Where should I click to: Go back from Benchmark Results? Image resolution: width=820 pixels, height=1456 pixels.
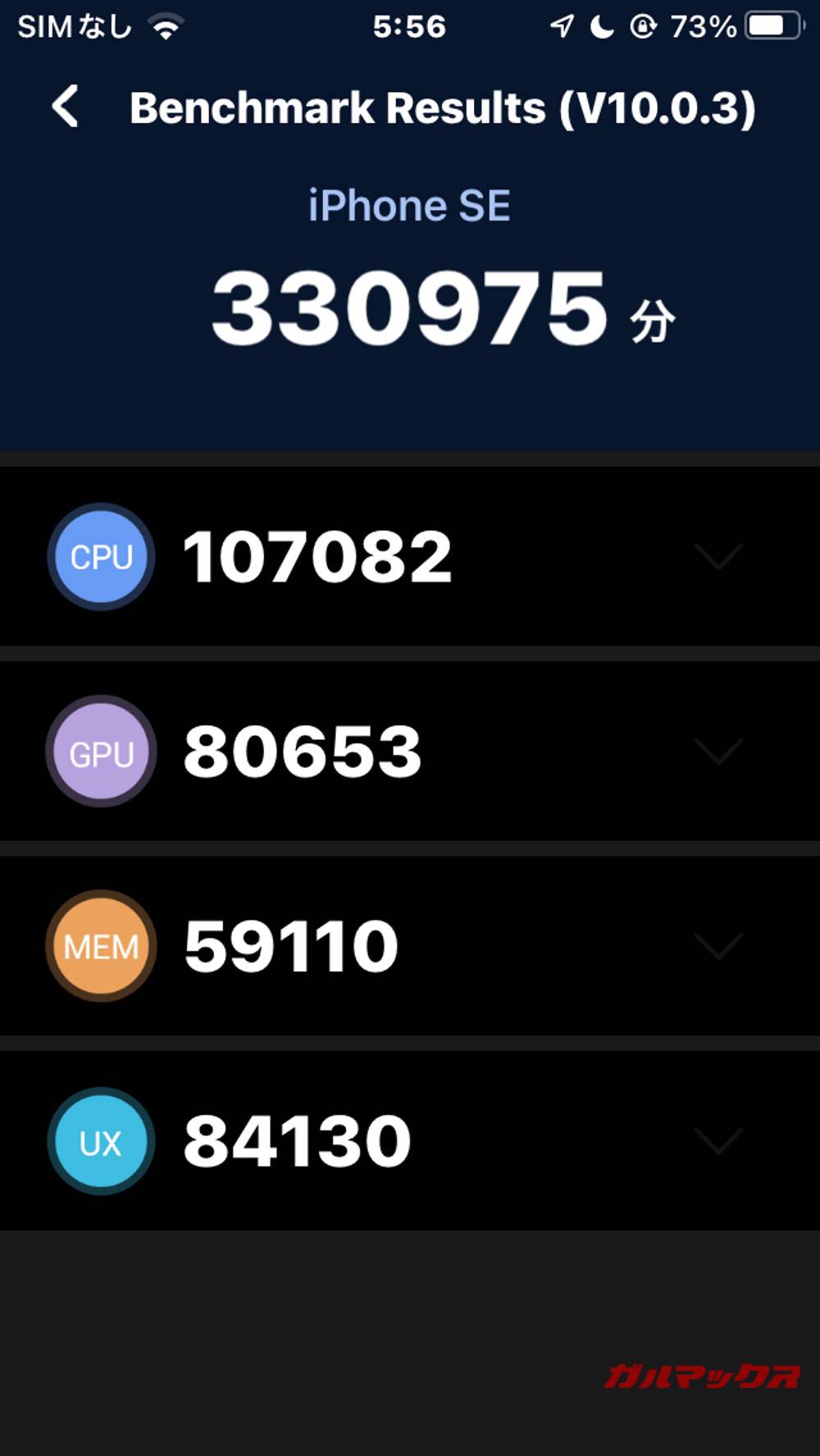(66, 107)
